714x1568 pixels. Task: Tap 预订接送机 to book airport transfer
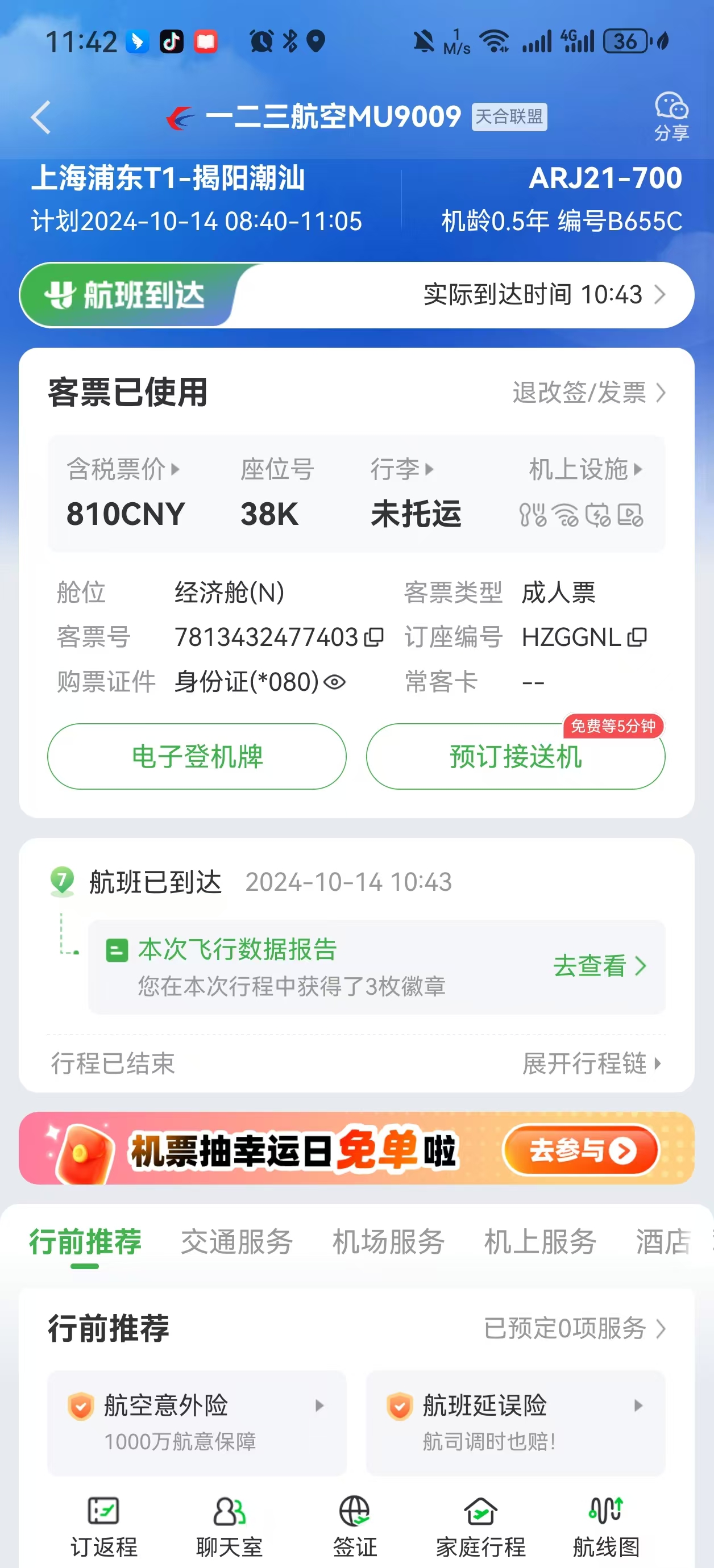point(515,757)
